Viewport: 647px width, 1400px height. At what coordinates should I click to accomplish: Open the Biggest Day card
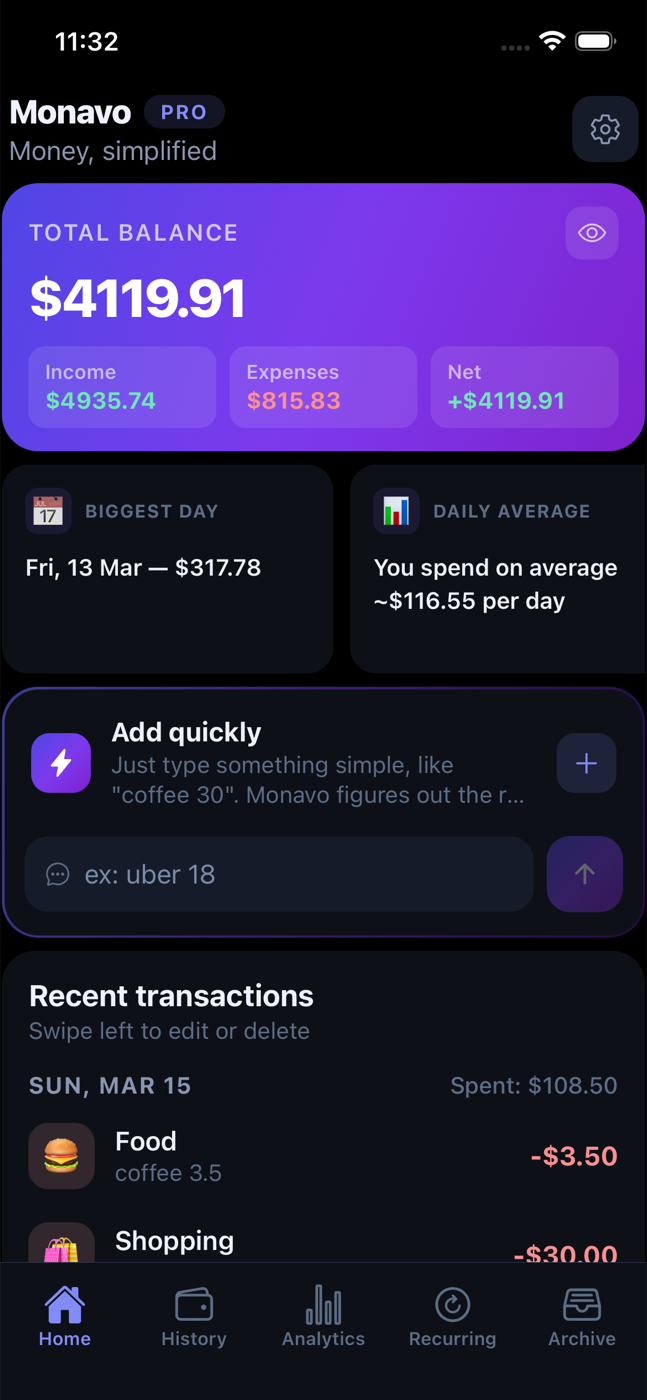[x=168, y=568]
